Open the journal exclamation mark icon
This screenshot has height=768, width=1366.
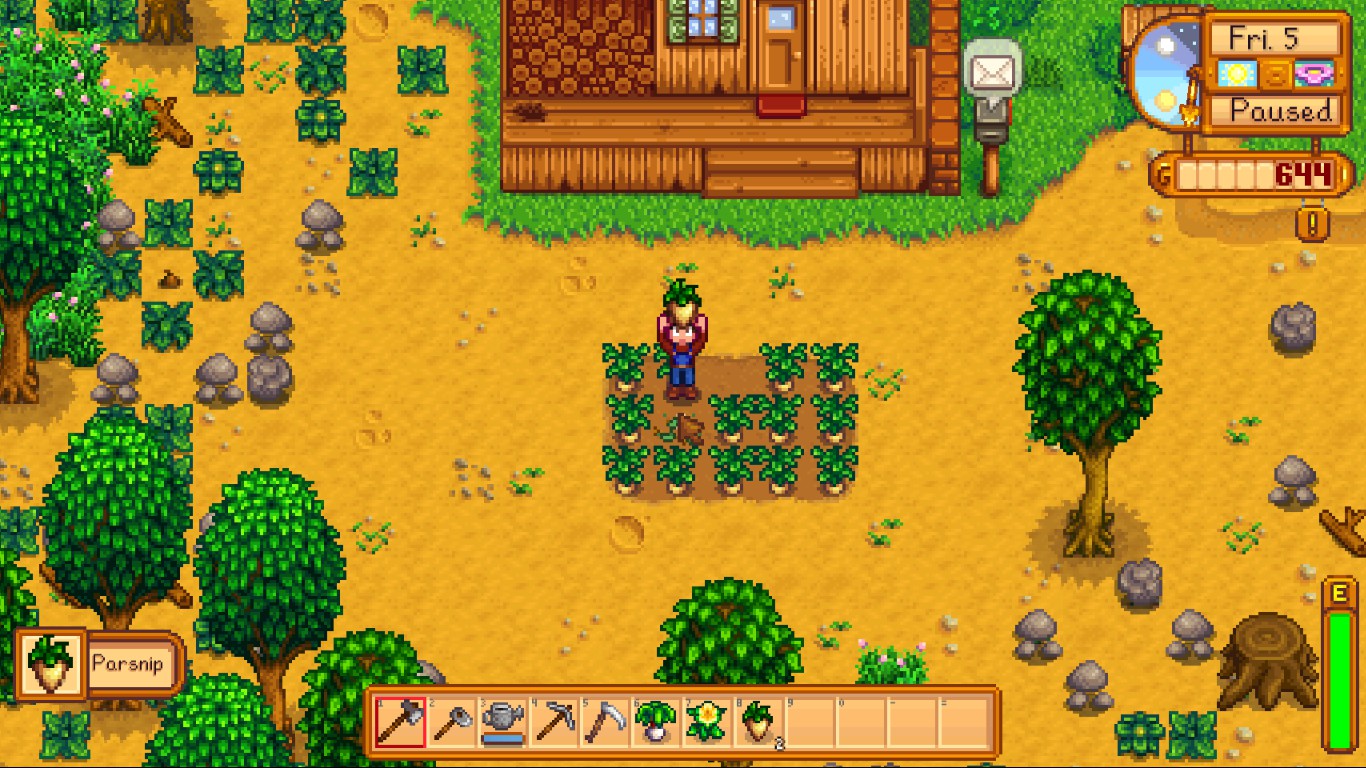(x=1312, y=222)
